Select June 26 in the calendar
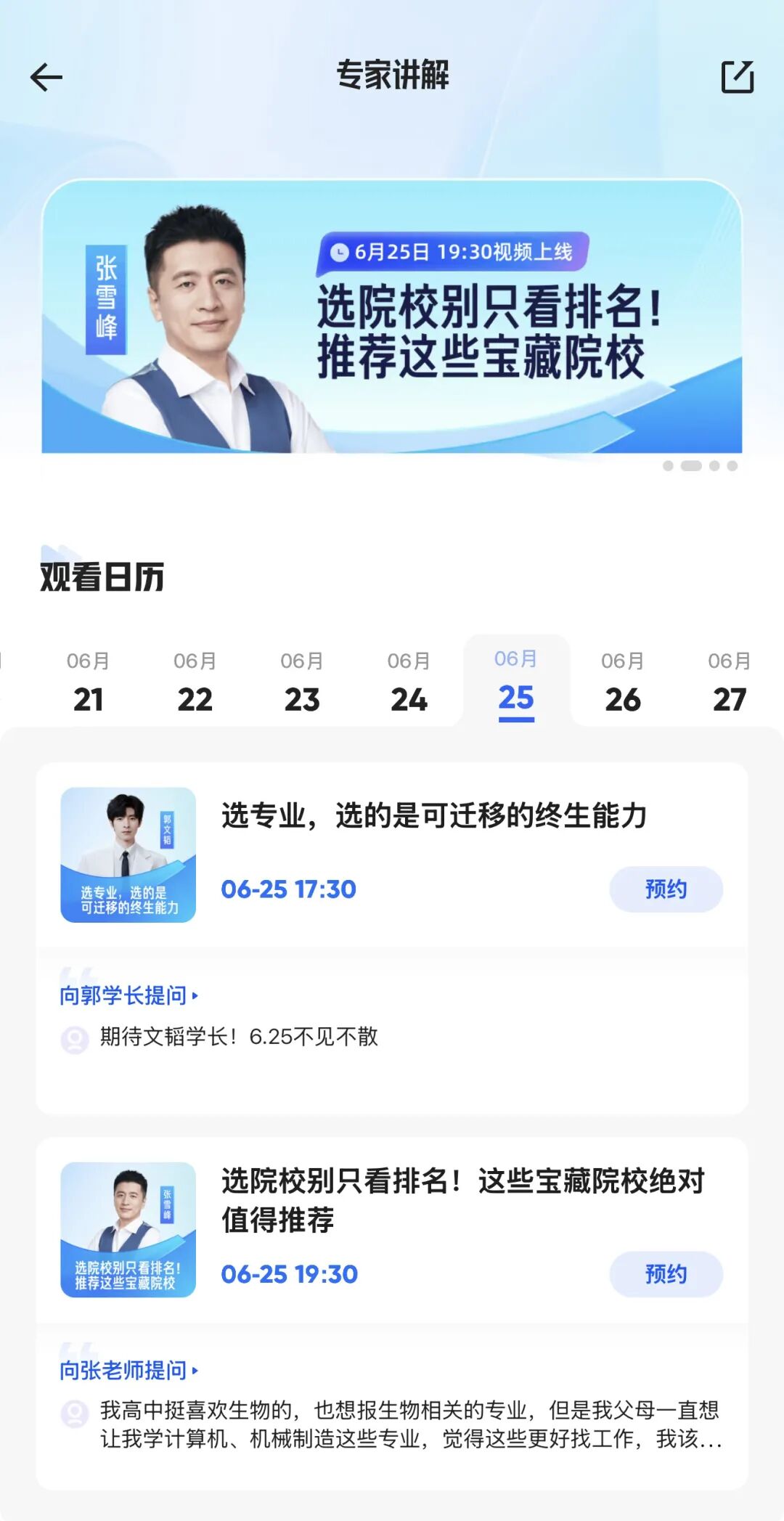Image resolution: width=784 pixels, height=1521 pixels. (x=623, y=682)
